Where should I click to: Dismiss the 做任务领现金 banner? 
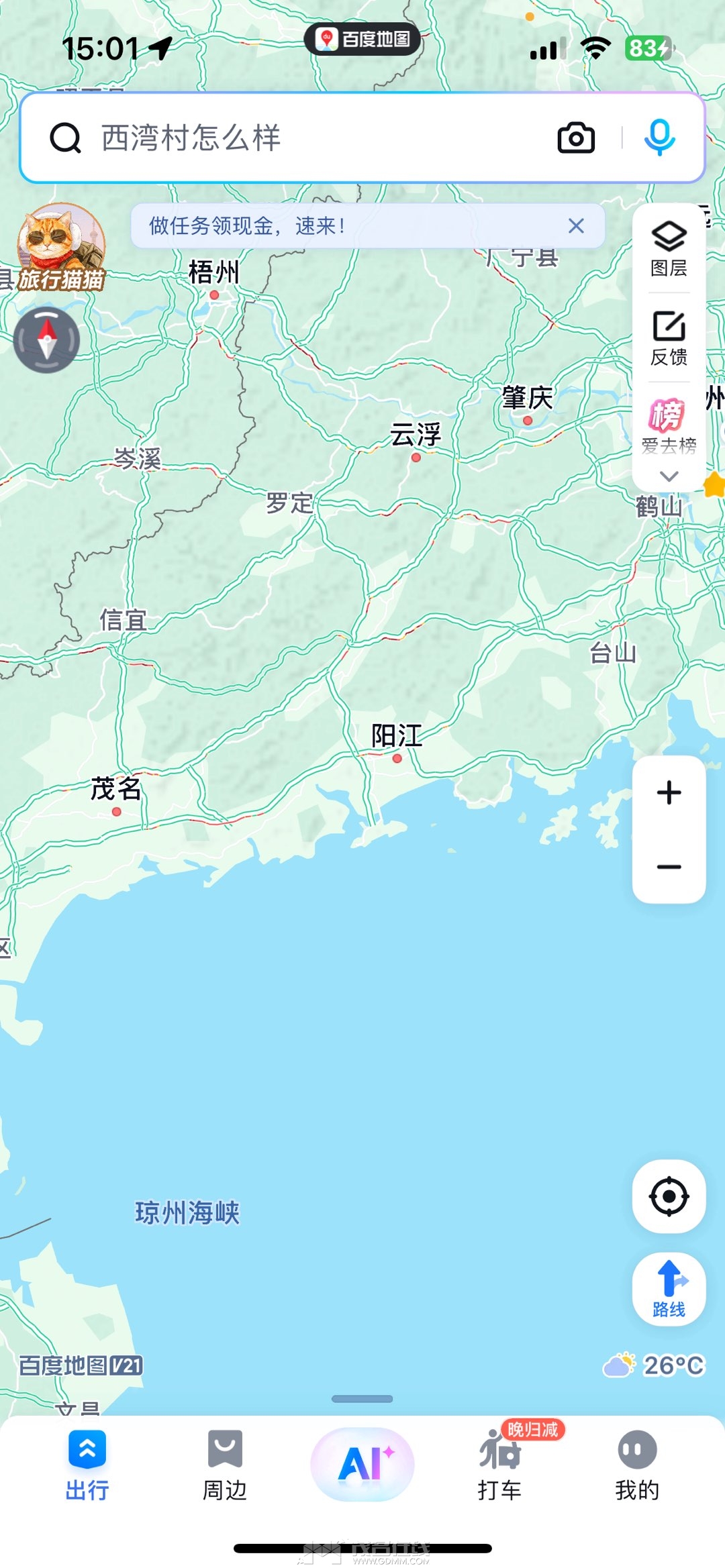[576, 226]
